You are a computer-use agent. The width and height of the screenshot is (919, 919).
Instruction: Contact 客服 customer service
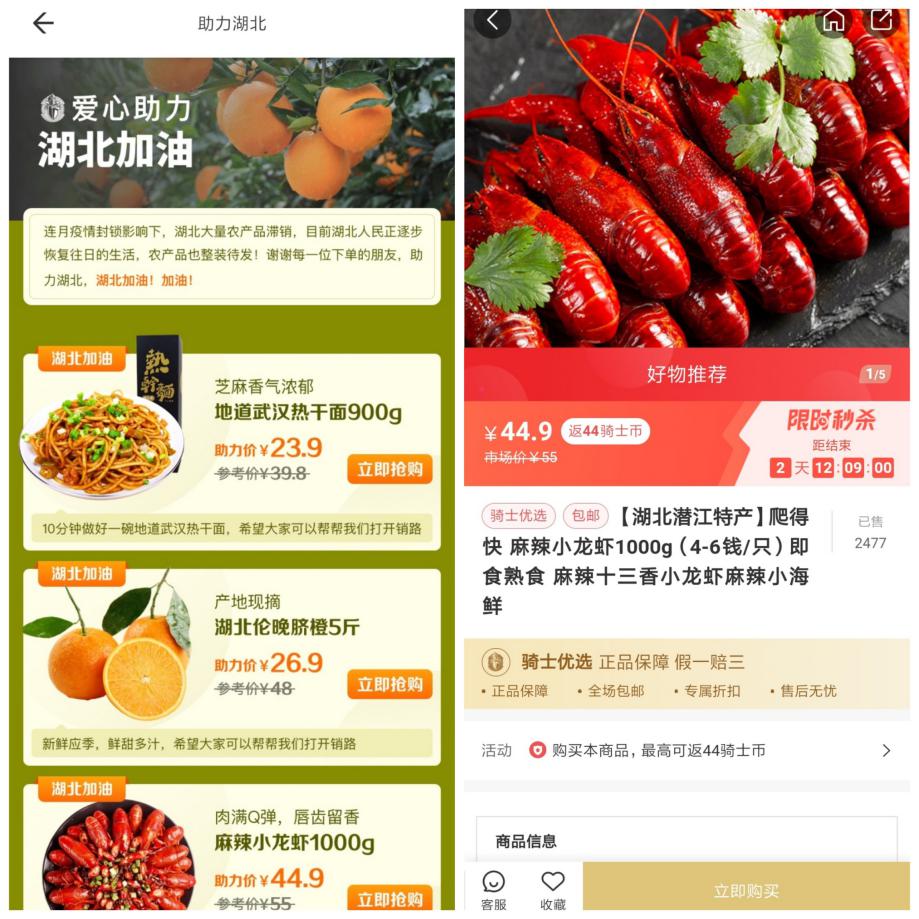click(493, 888)
